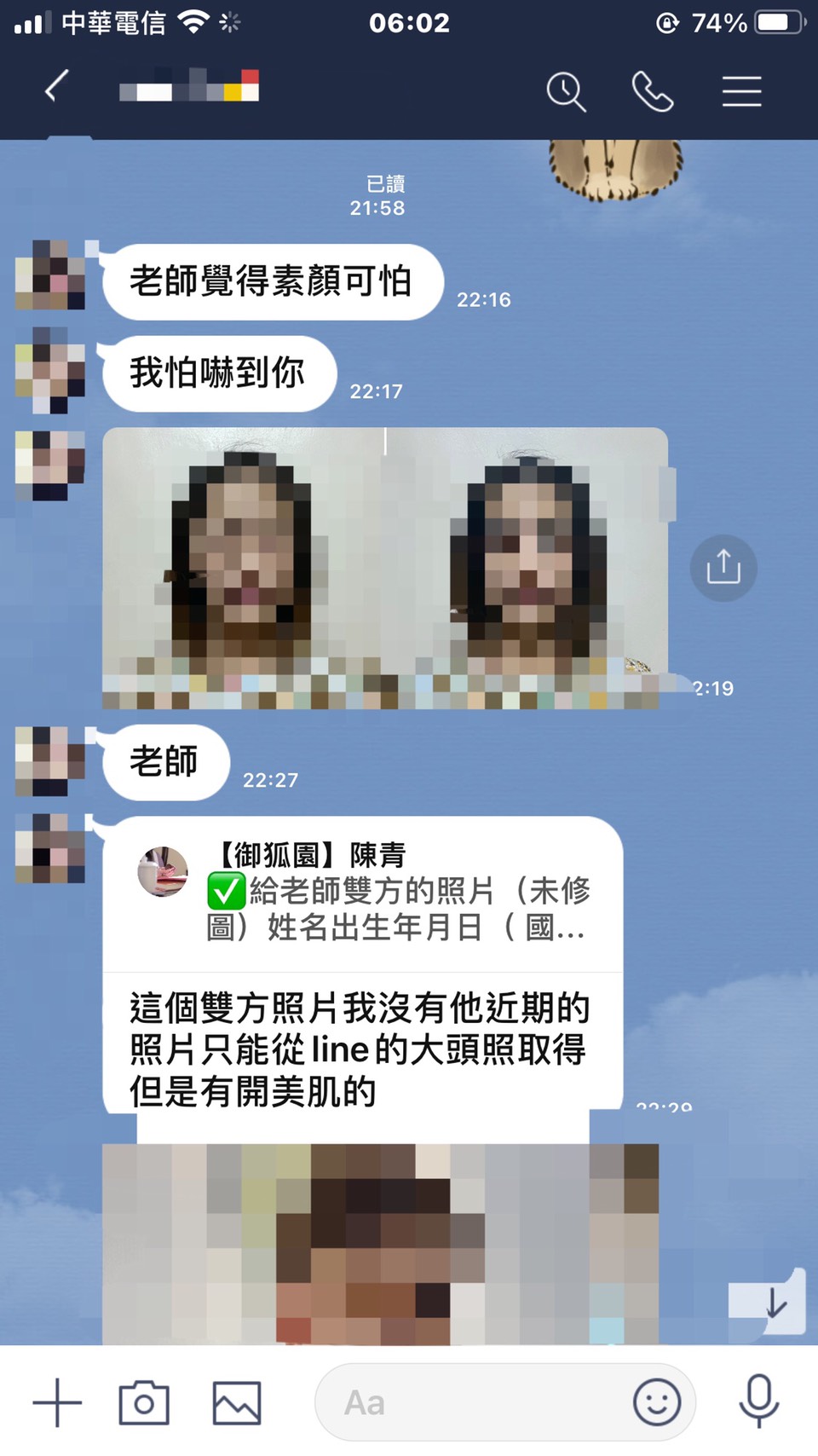Open the camera

144,1402
